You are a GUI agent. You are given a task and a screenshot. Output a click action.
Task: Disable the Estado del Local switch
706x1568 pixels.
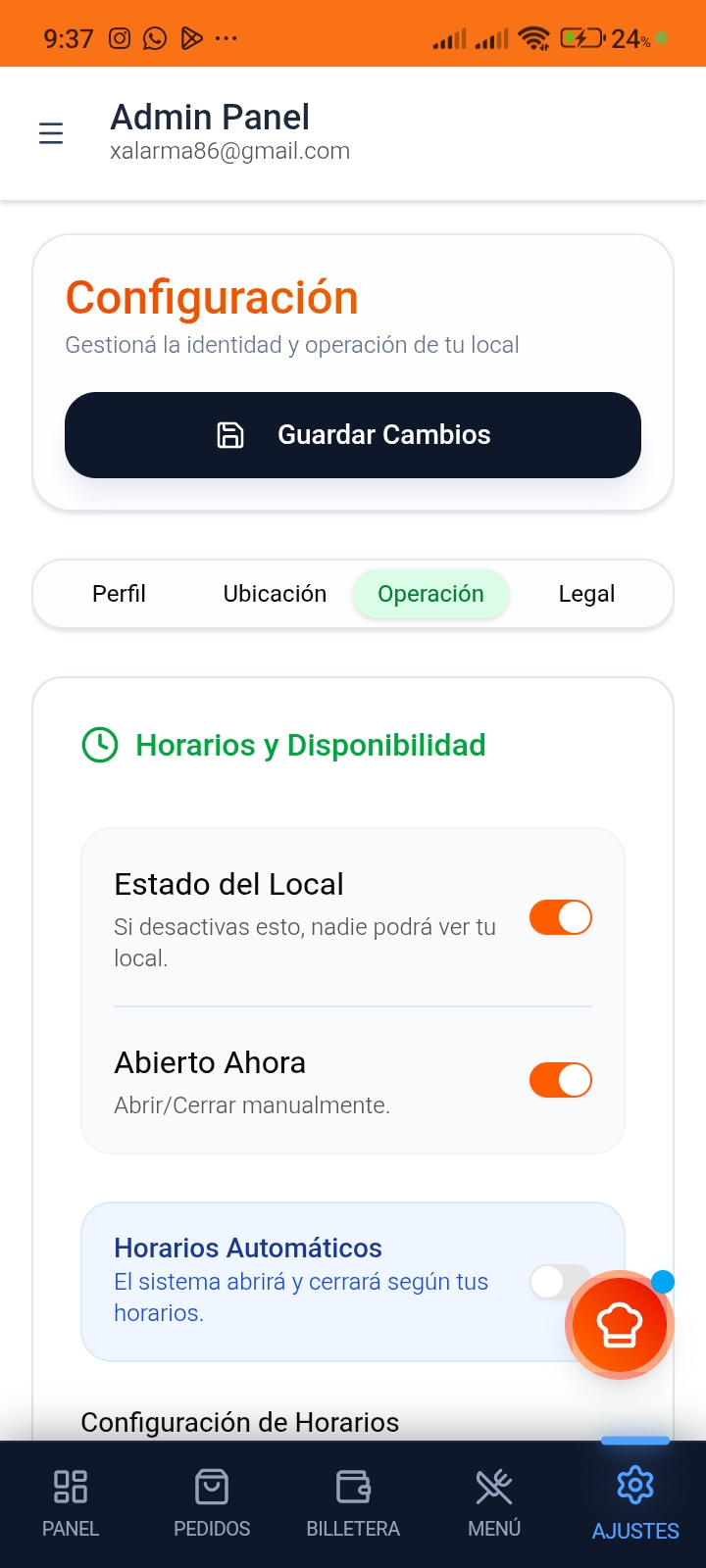[x=560, y=918]
